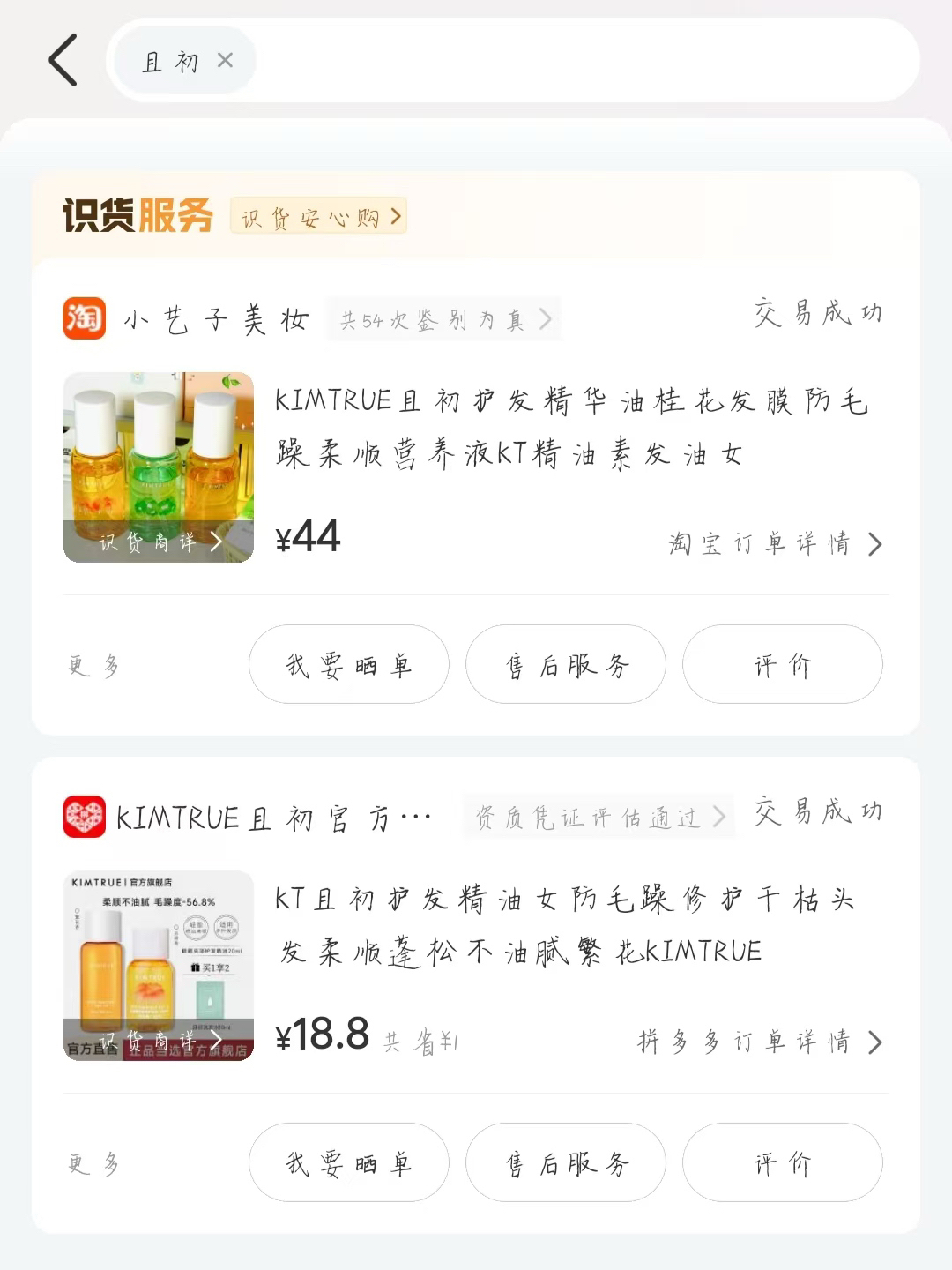Tap 更多 on the KIMTRUE且初官方 order
Image resolution: width=952 pixels, height=1270 pixels.
point(93,1163)
